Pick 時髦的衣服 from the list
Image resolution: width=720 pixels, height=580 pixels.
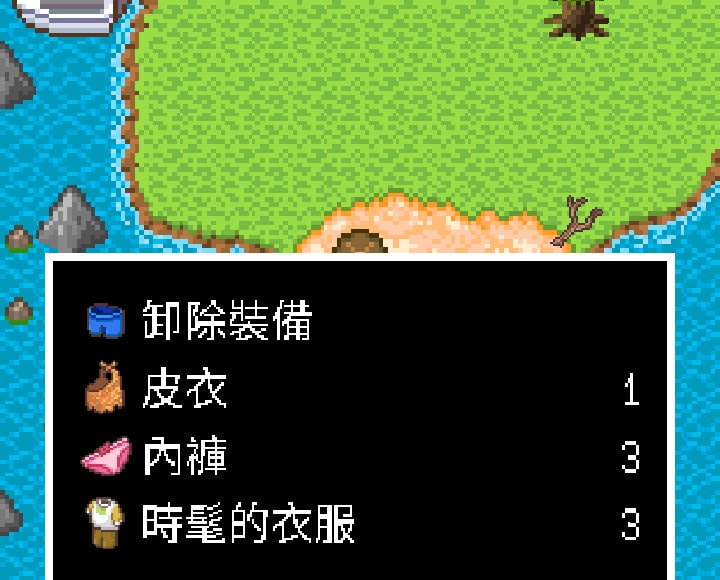pyautogui.click(x=248, y=524)
